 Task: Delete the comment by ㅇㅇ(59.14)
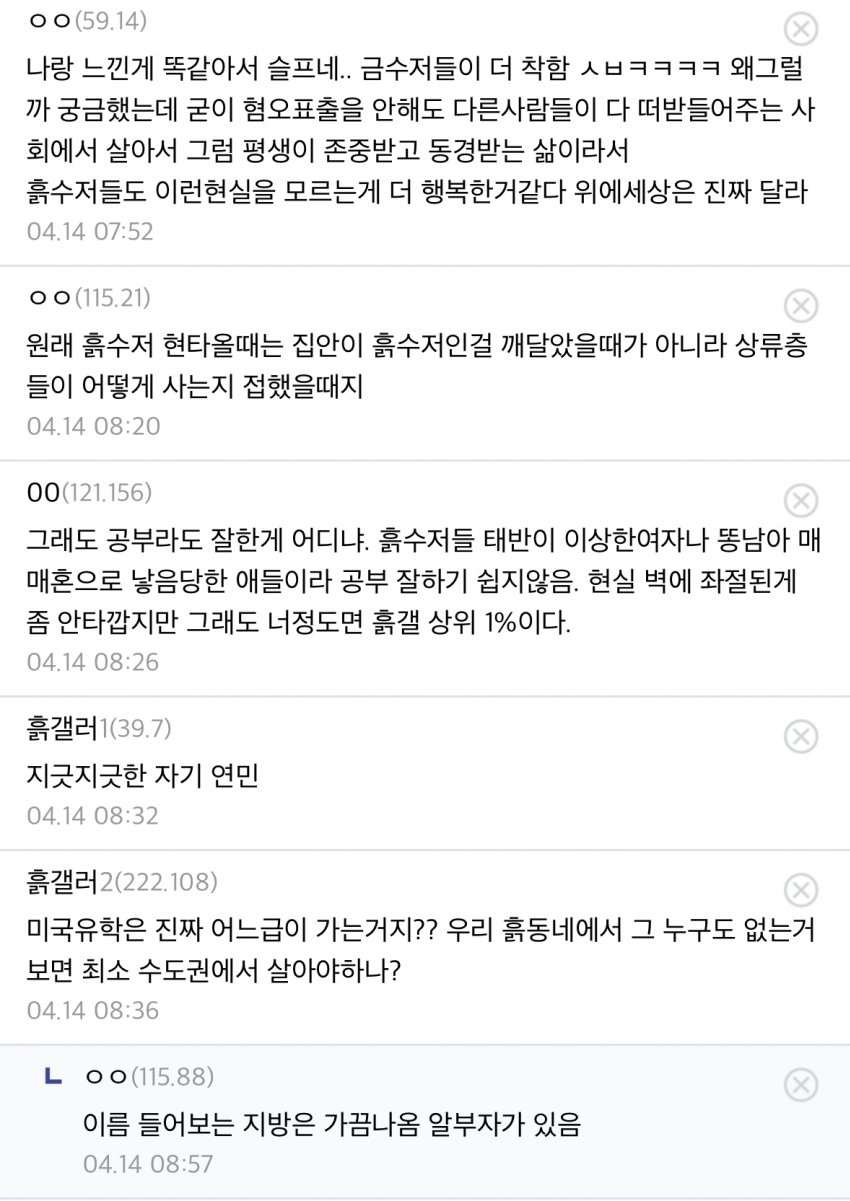tap(799, 28)
